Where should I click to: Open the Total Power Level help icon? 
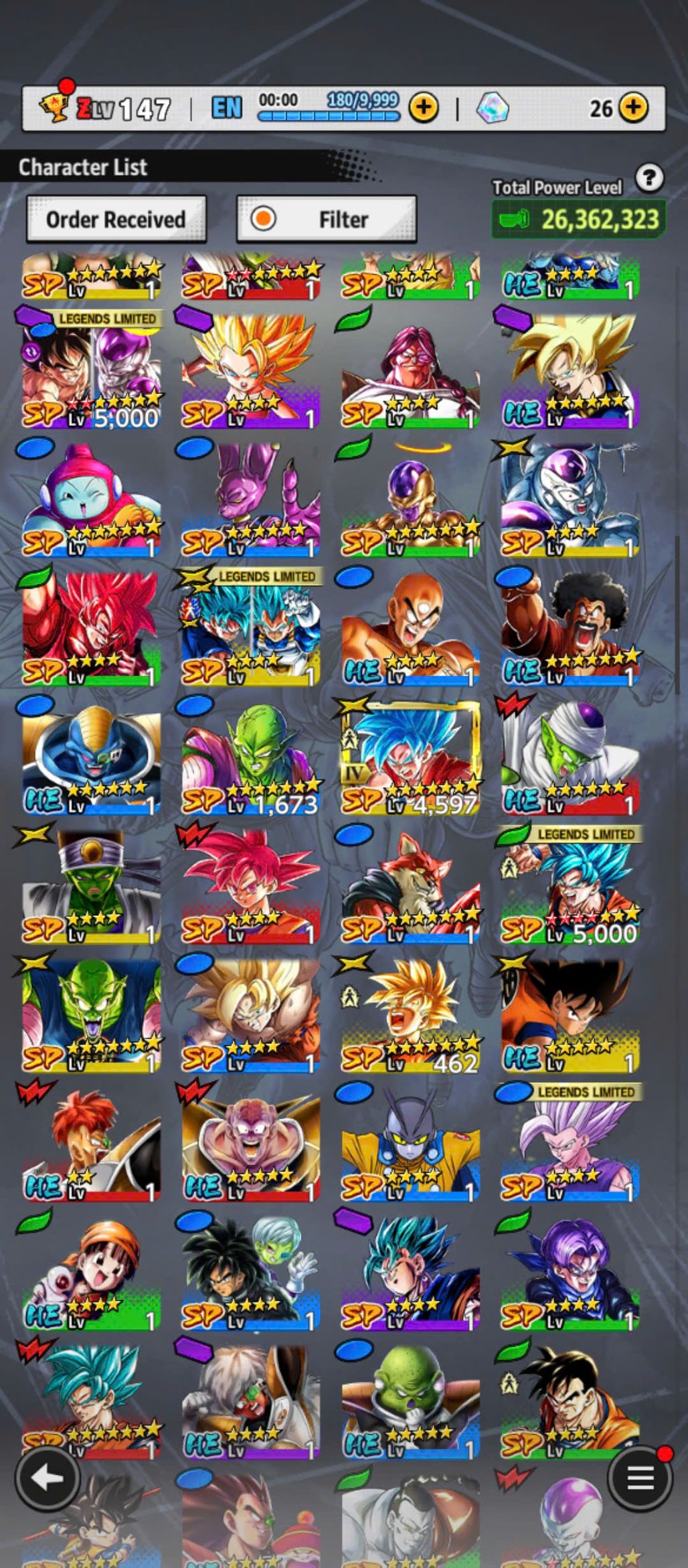tap(649, 179)
